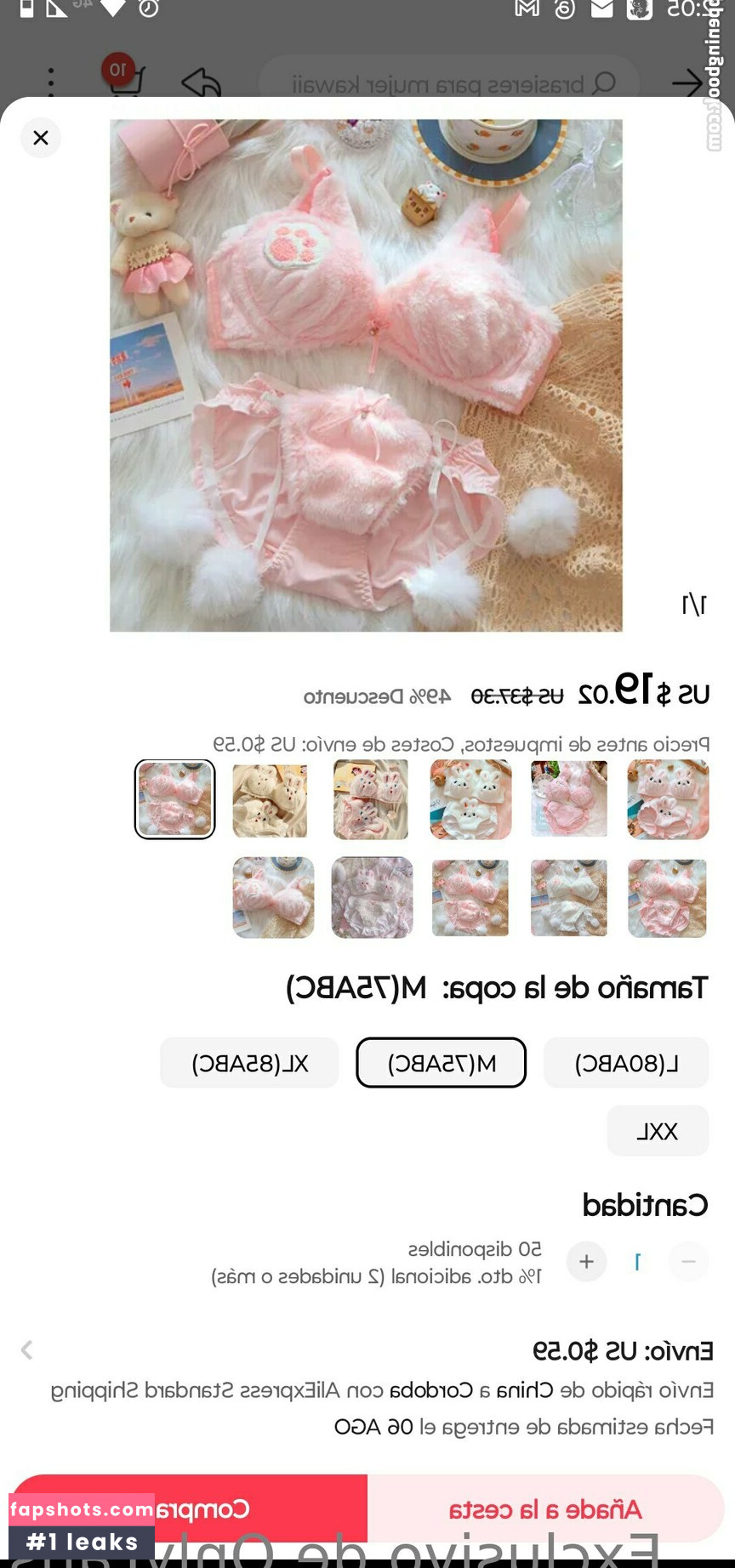735x1568 pixels.
Task: Close the product detail overlay
Action: [41, 138]
